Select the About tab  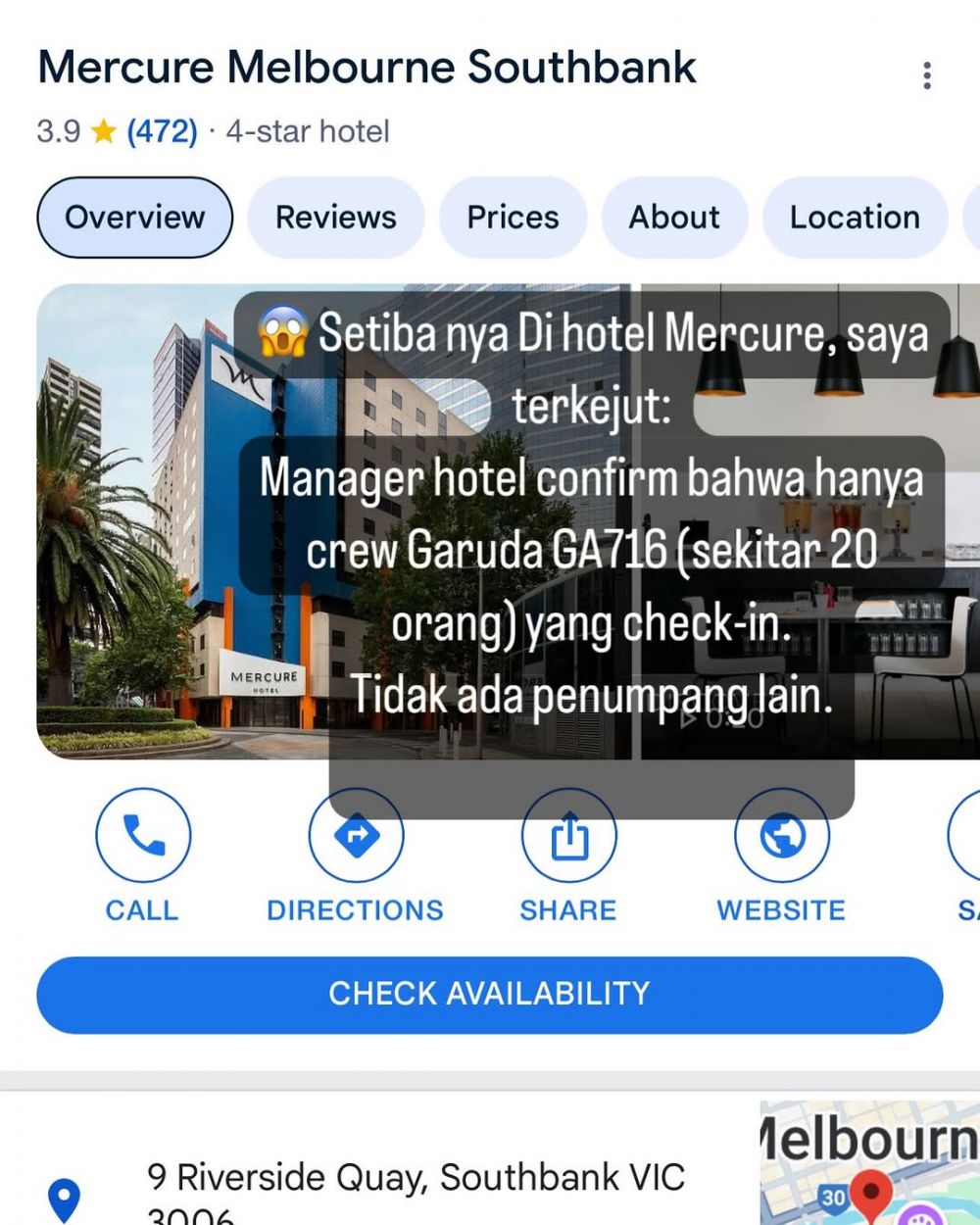673,218
